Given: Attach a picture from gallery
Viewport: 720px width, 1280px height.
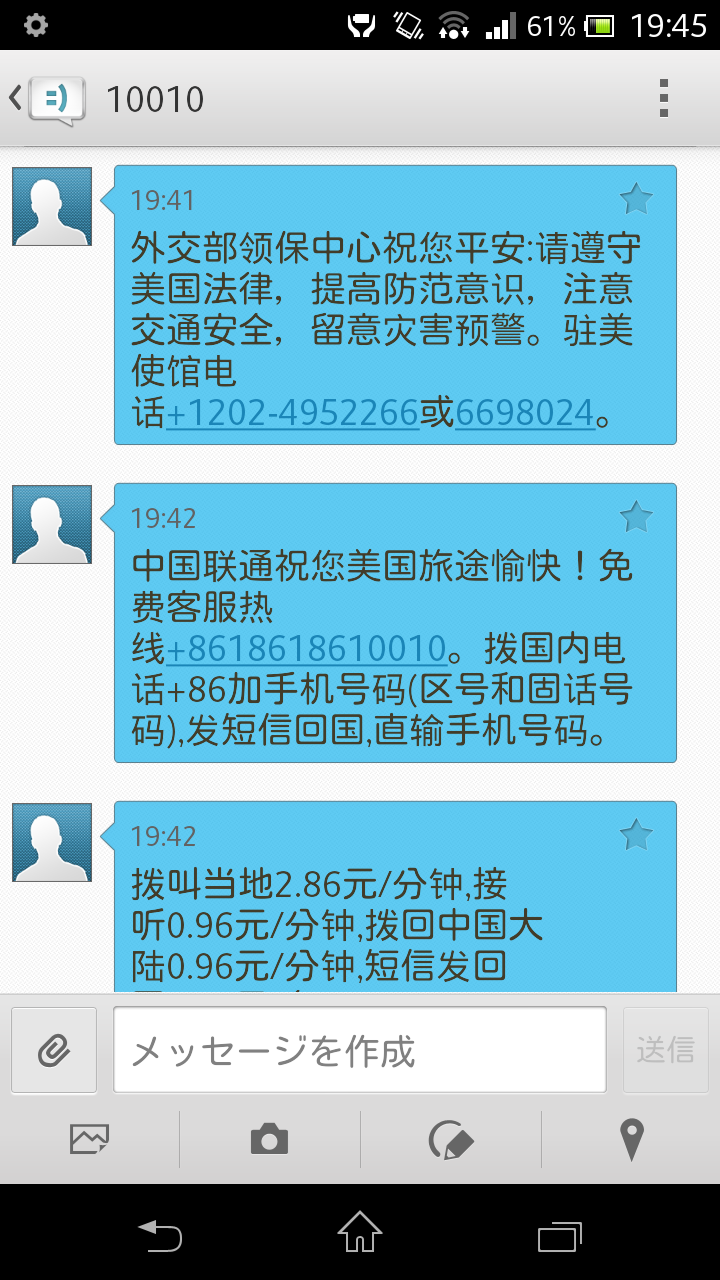Looking at the screenshot, I should click(90, 1139).
